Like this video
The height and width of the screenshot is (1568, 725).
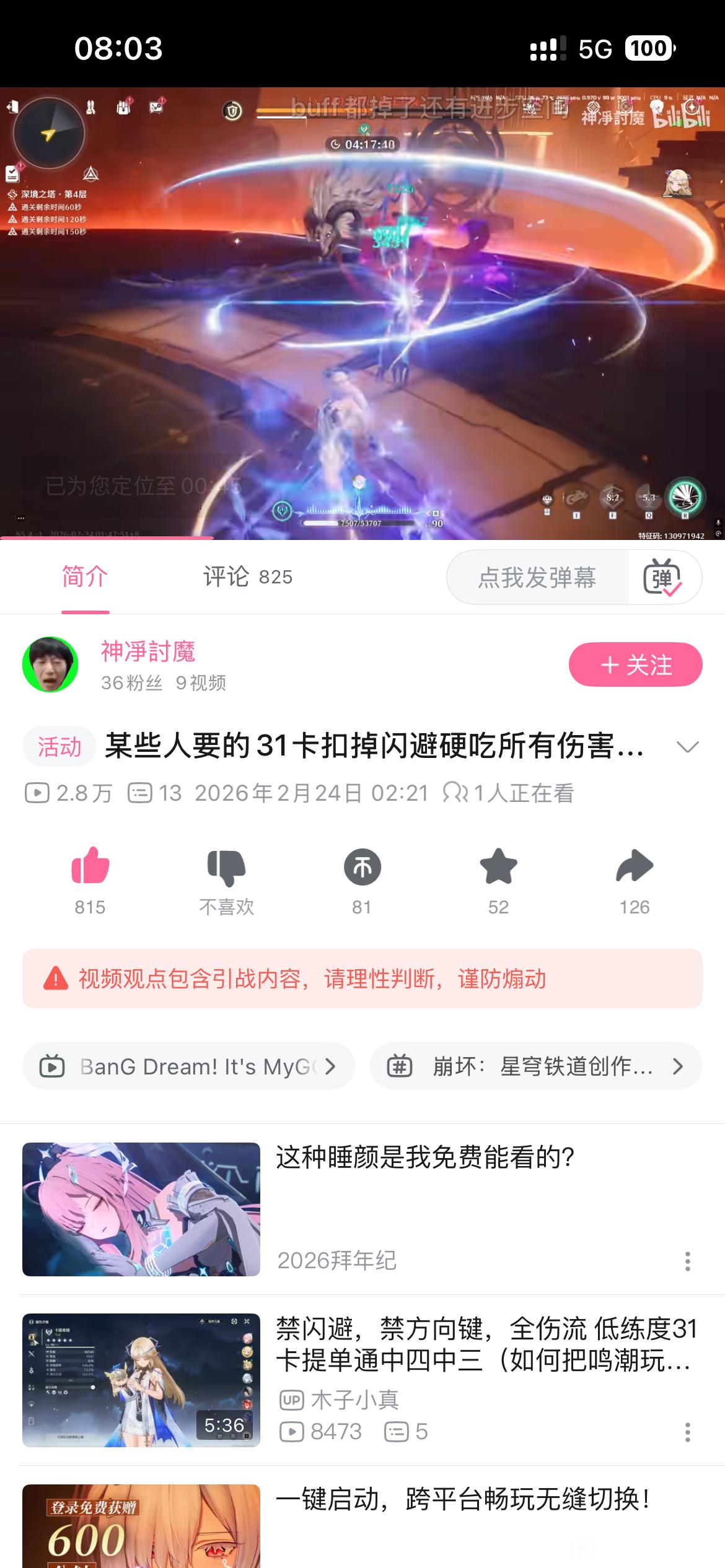[x=90, y=866]
